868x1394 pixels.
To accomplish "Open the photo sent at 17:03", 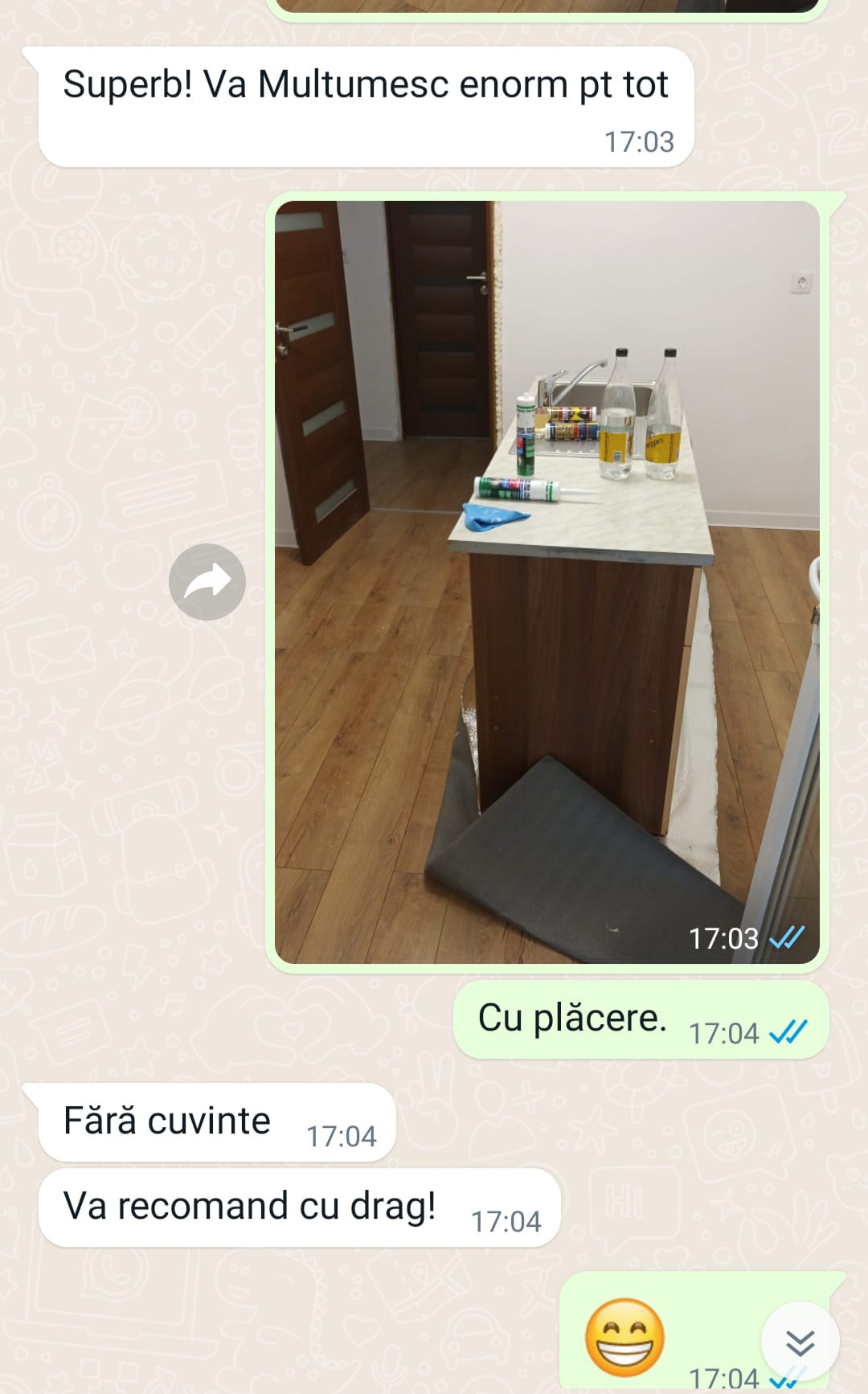I will [547, 581].
